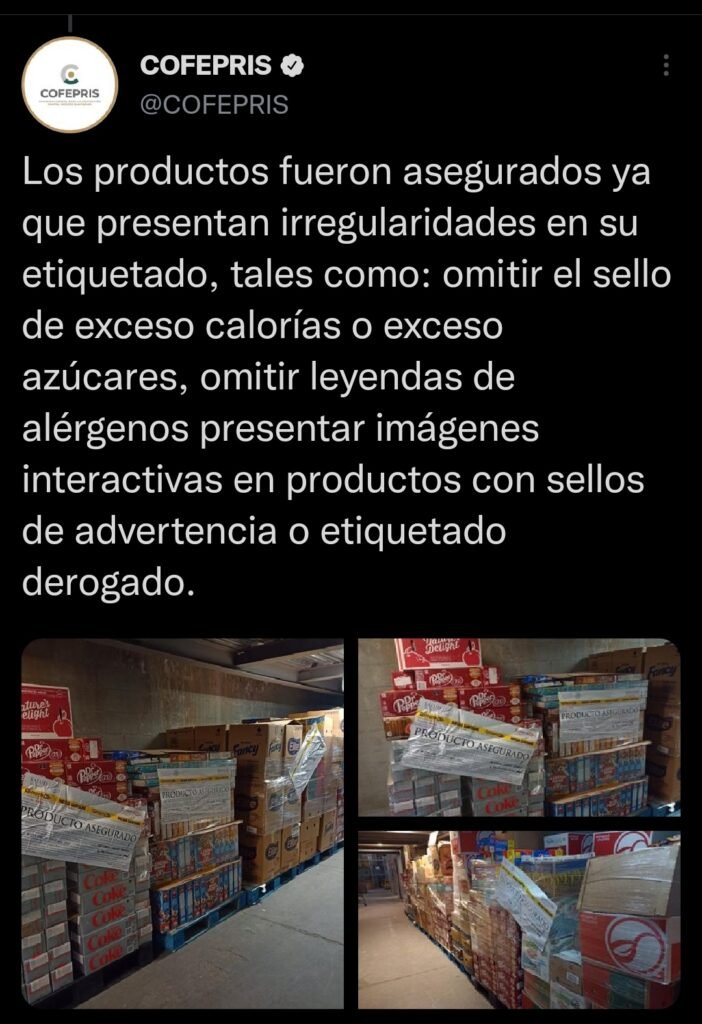Open the large left warehouse photo
The height and width of the screenshot is (1024, 702).
pyautogui.click(x=182, y=823)
